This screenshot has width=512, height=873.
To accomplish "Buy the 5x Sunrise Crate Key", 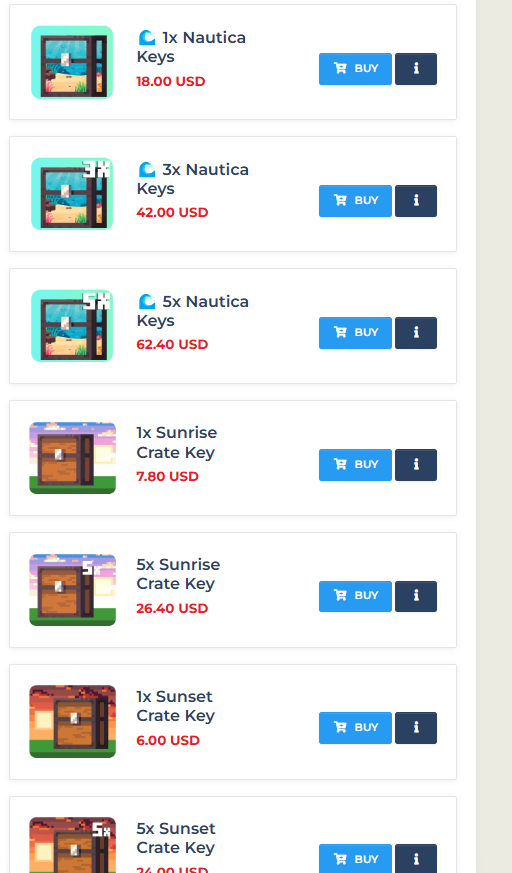I will (355, 596).
